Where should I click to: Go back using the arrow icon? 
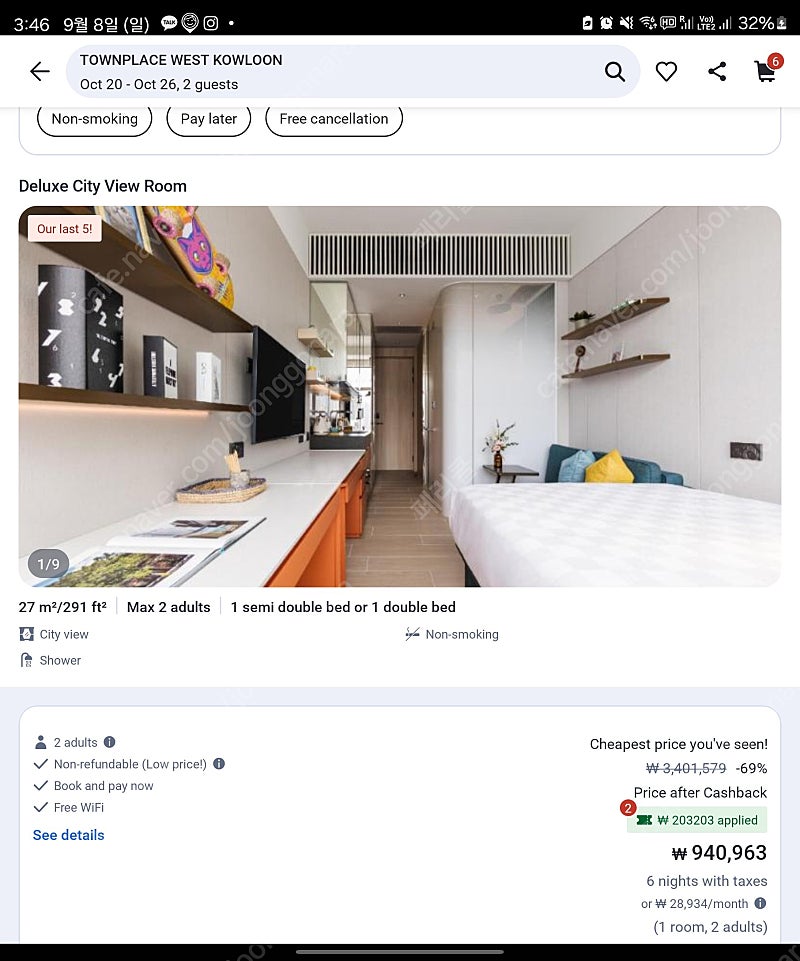coord(39,71)
